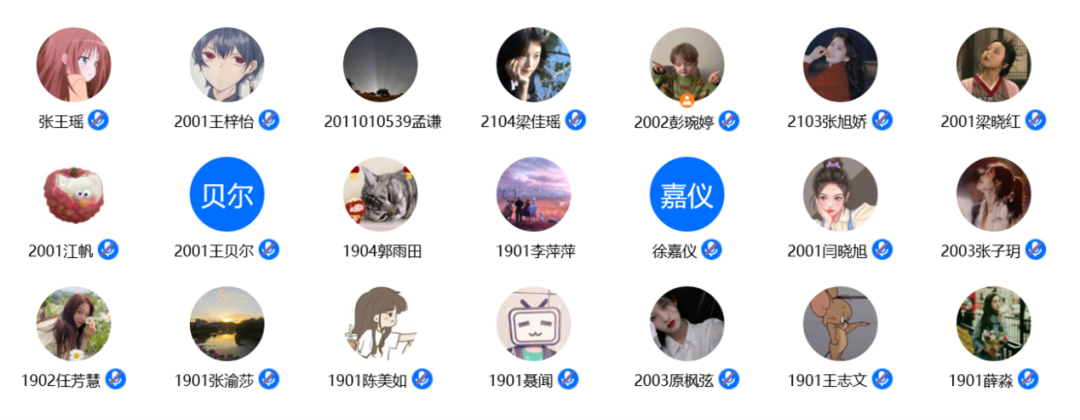Image resolution: width=1080 pixels, height=420 pixels.
Task: Select 2001王梓怡's avatar
Action: coord(227,65)
